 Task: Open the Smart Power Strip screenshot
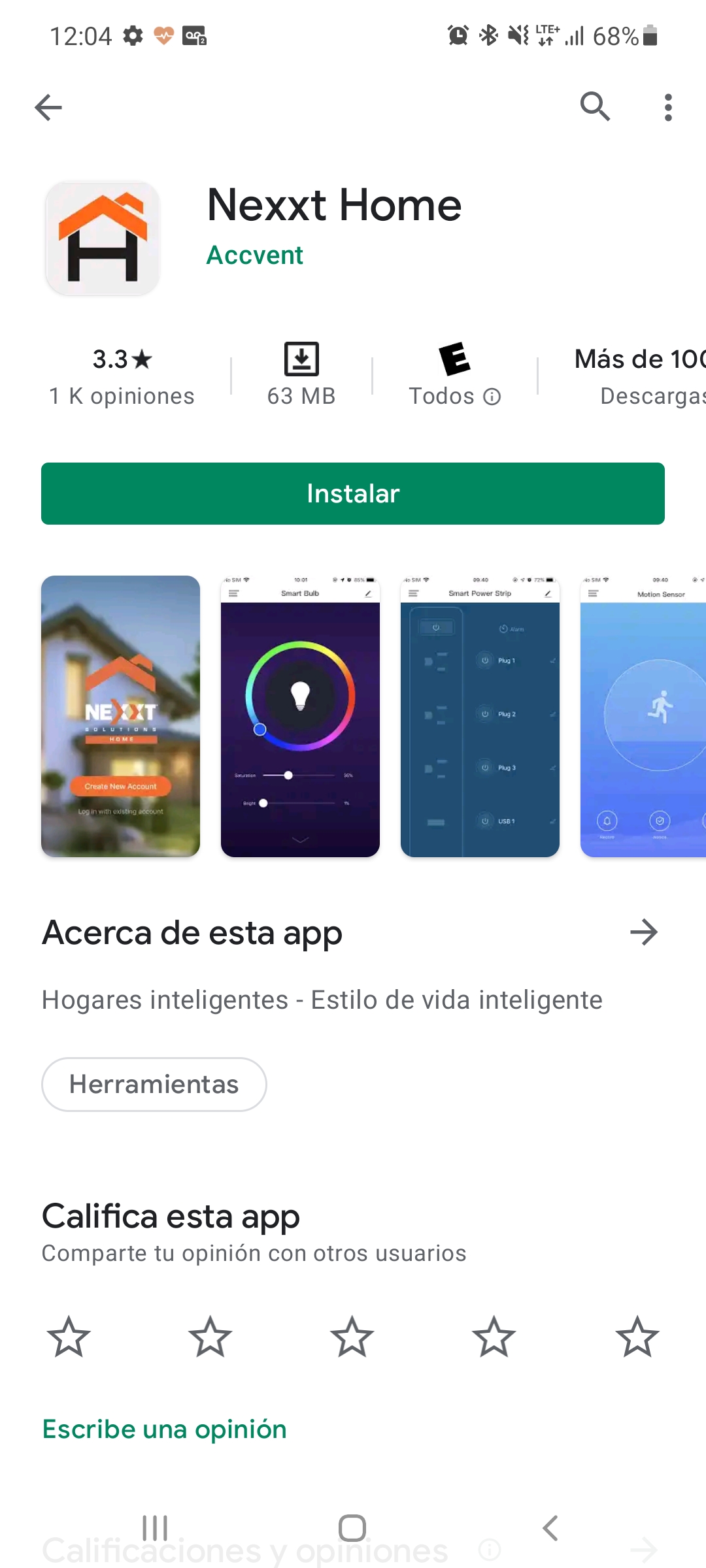point(480,716)
